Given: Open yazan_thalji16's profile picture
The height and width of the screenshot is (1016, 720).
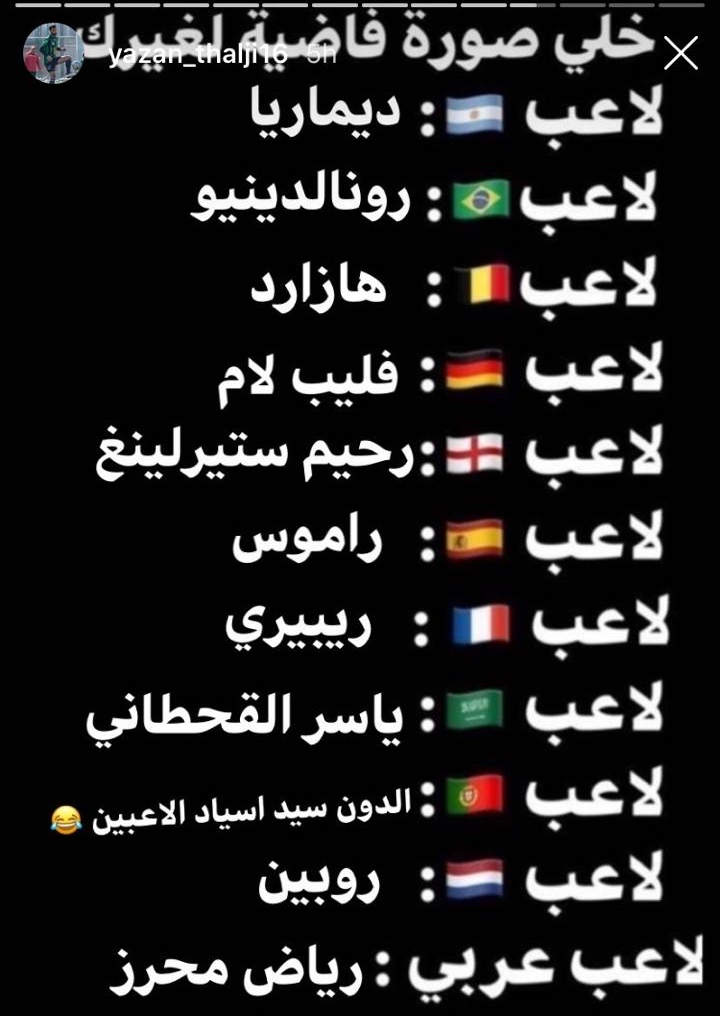Looking at the screenshot, I should [53, 53].
